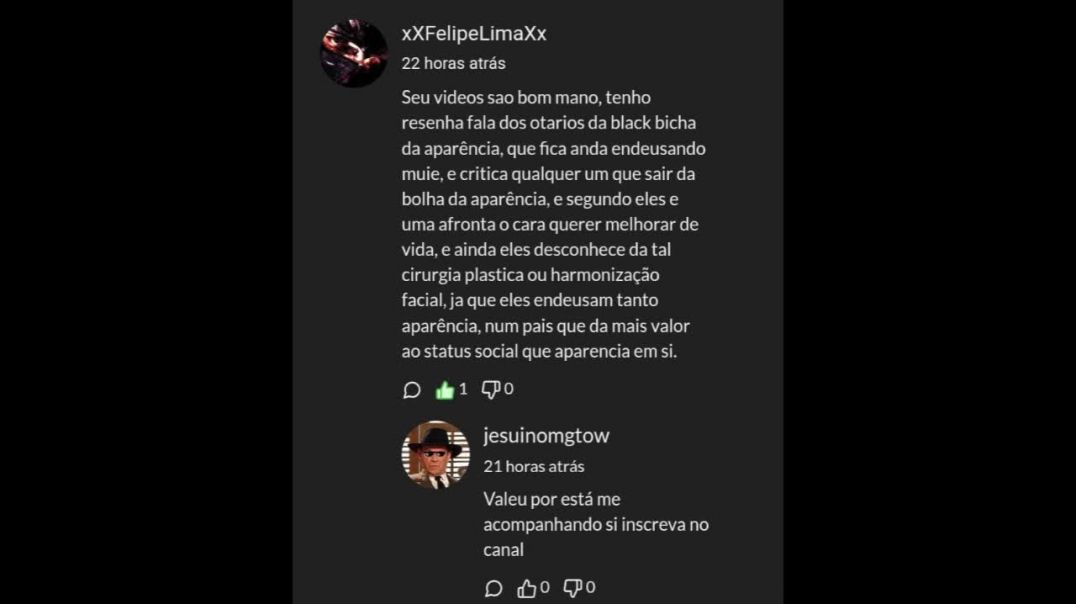
Task: View xXFelipeLimaXx's profile picture
Action: click(x=354, y=53)
